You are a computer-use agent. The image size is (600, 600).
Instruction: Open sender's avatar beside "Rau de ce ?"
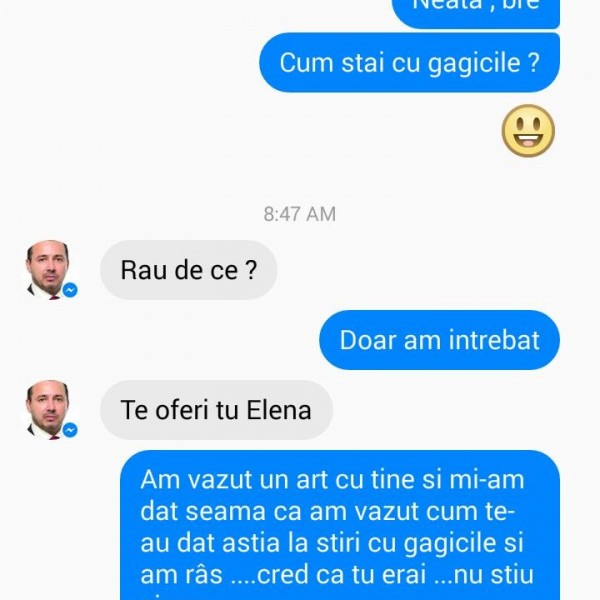[x=48, y=269]
